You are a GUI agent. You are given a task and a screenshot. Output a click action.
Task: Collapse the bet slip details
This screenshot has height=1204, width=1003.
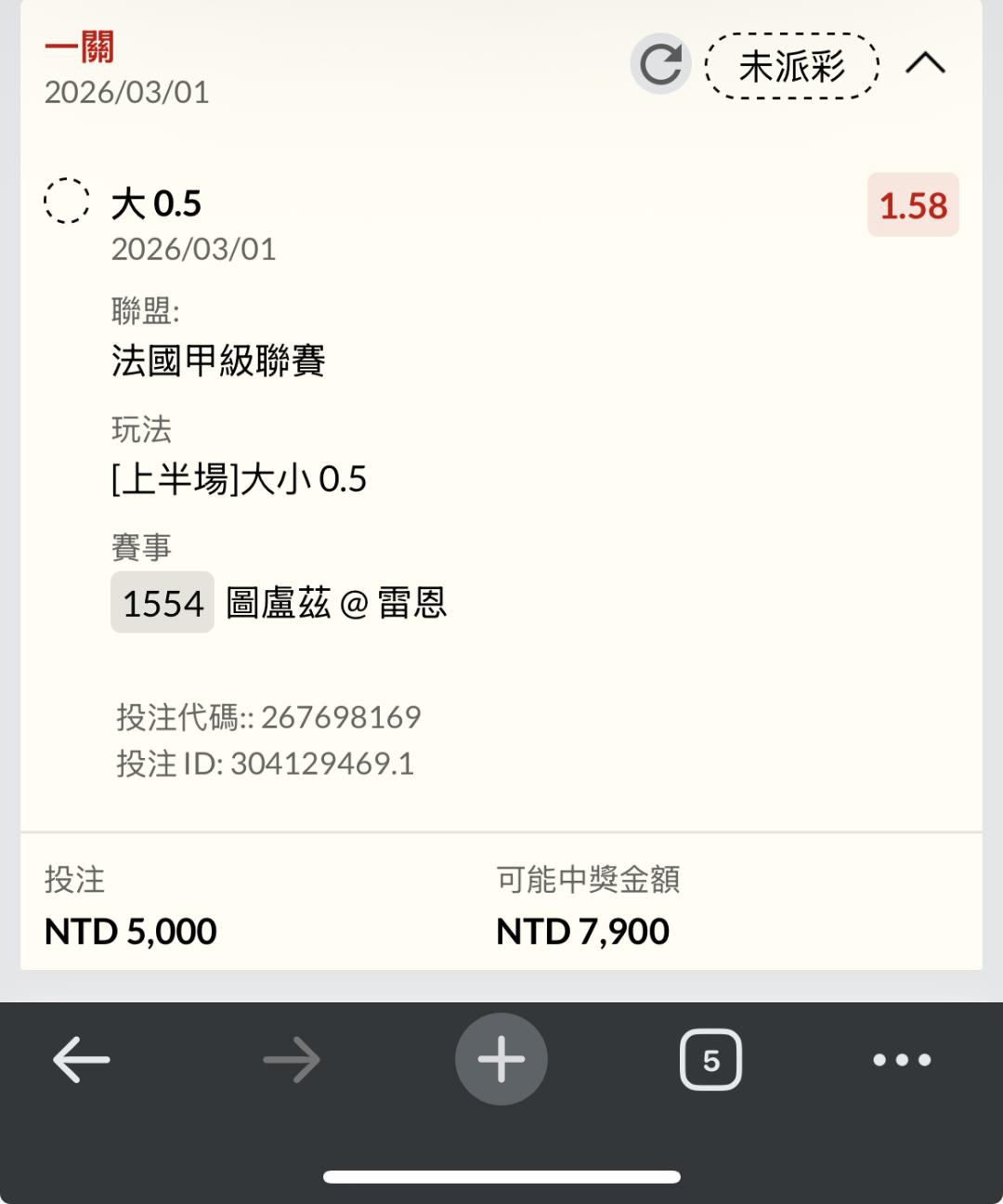(x=925, y=64)
